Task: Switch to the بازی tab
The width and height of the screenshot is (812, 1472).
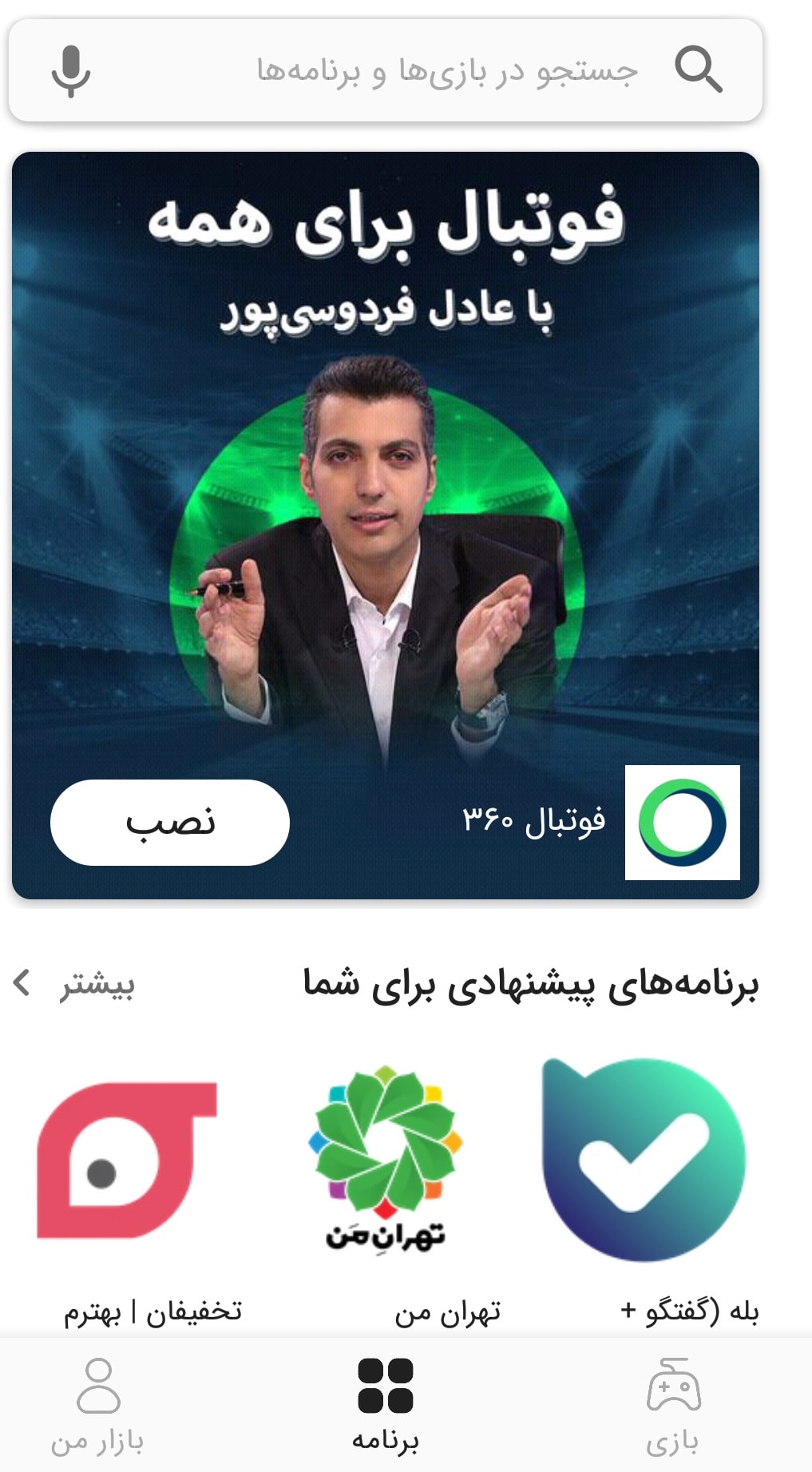Action: click(673, 1406)
